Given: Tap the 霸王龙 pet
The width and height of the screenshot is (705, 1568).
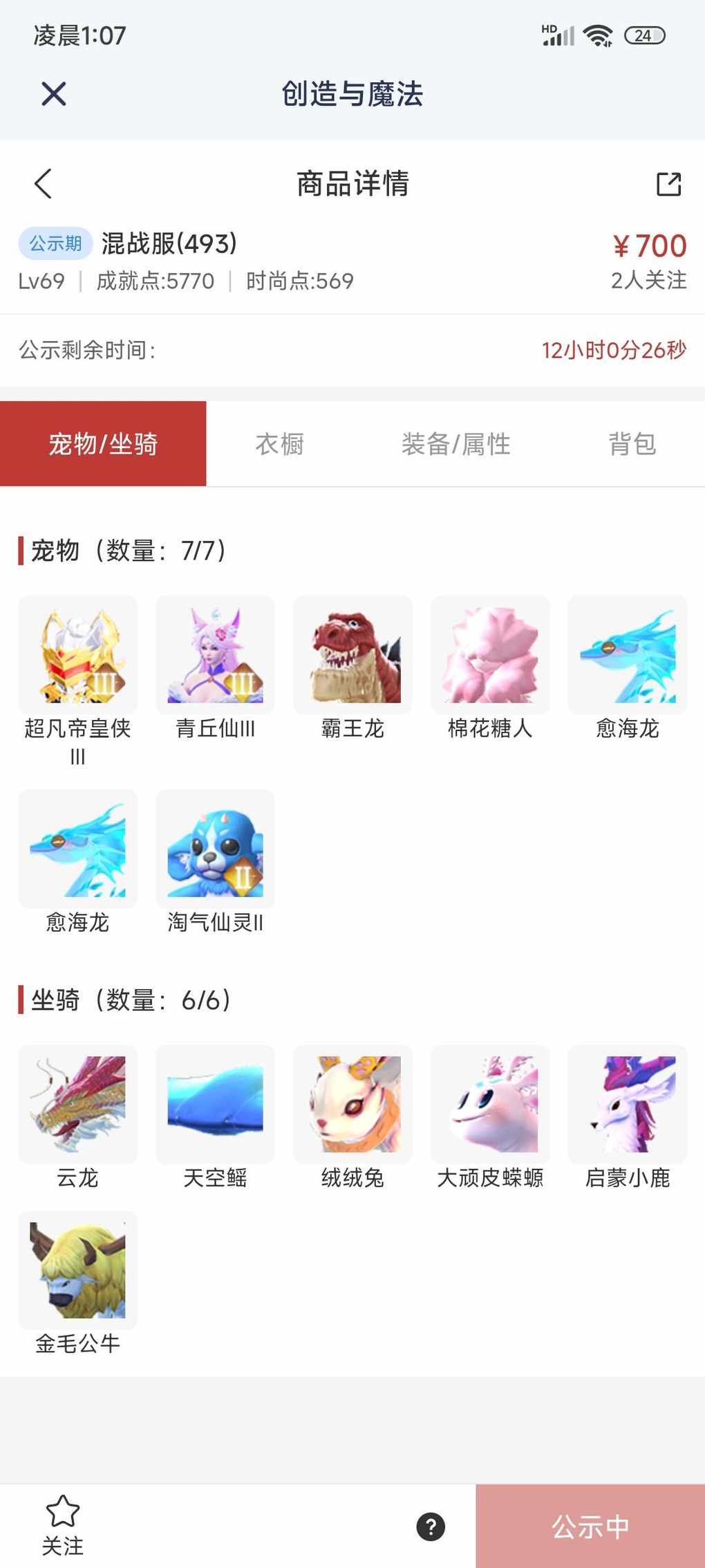Looking at the screenshot, I should pyautogui.click(x=352, y=655).
